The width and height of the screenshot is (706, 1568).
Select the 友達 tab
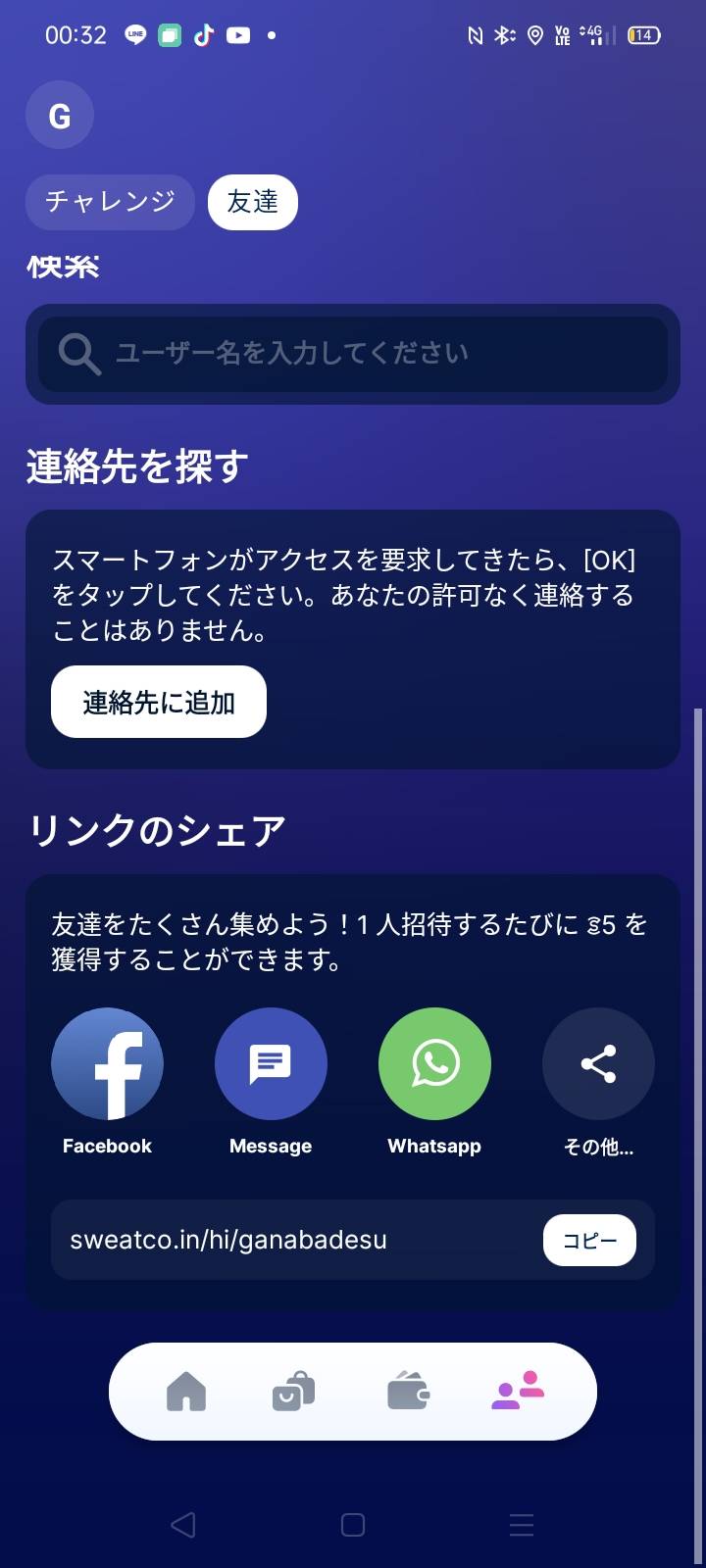(252, 202)
